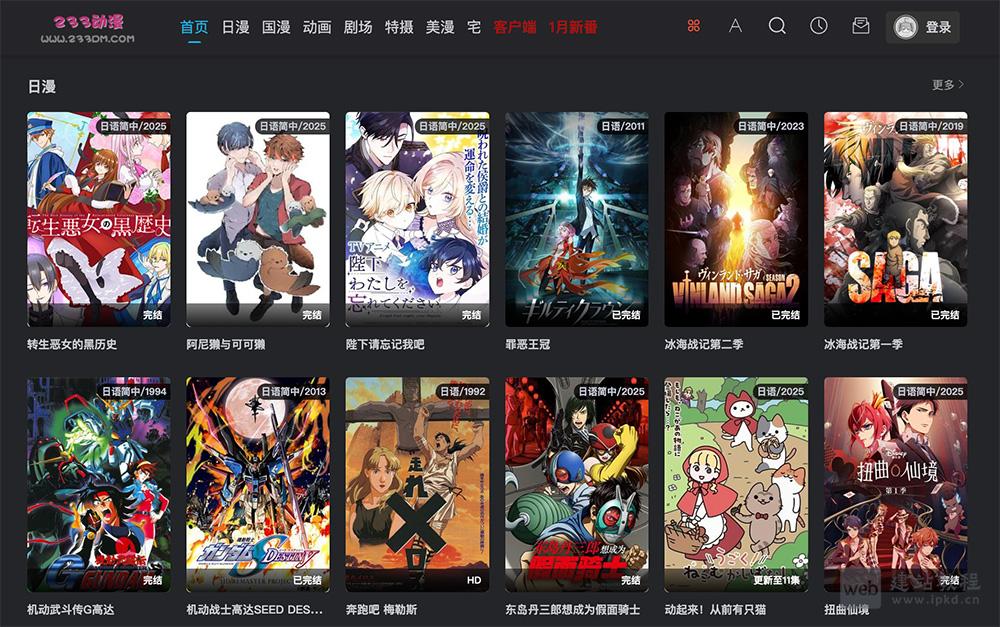This screenshot has width=1000, height=627.
Task: Switch to the 国漫 tab
Action: click(x=276, y=27)
